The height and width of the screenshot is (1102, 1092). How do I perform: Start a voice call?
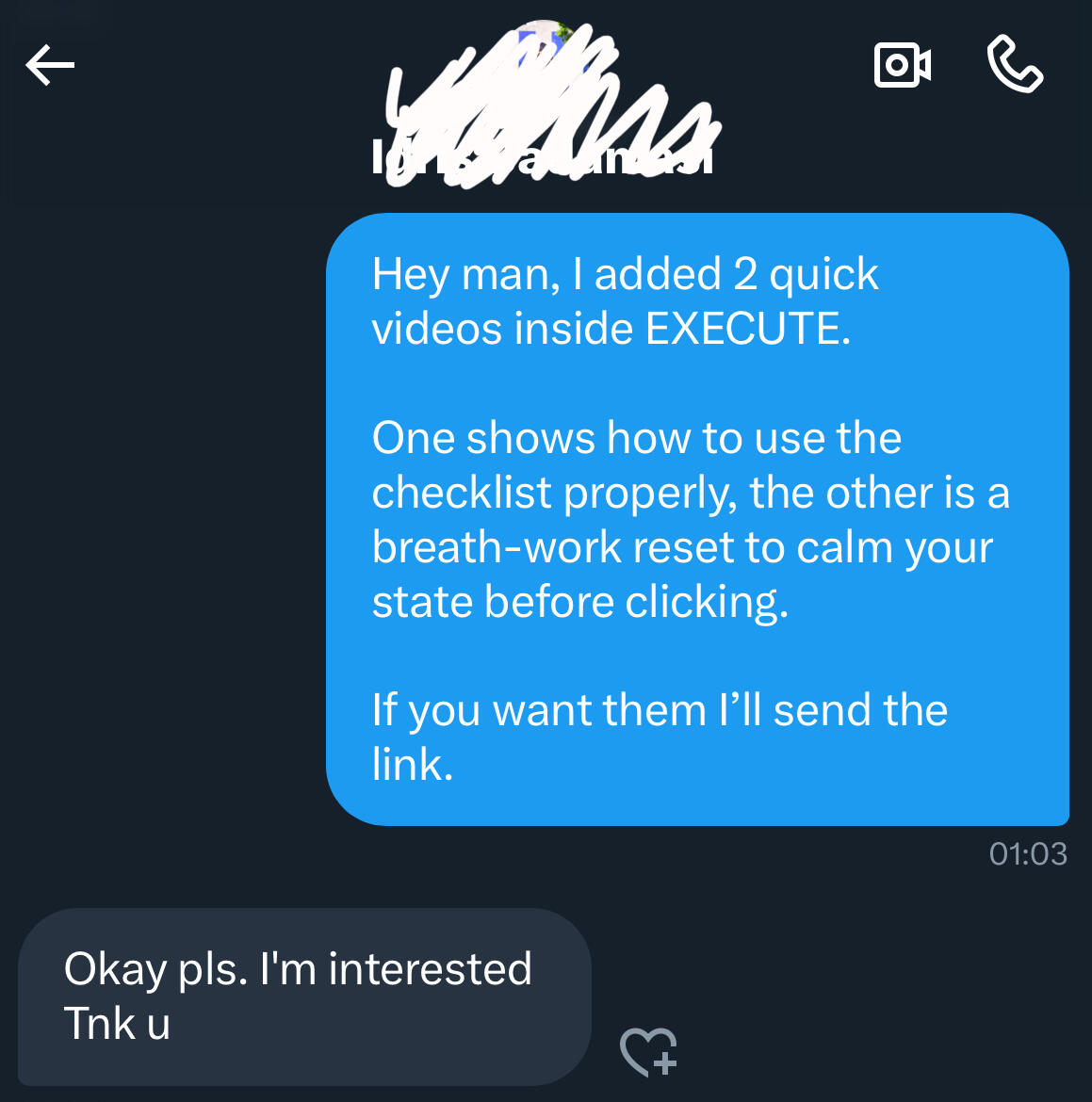tap(1015, 65)
